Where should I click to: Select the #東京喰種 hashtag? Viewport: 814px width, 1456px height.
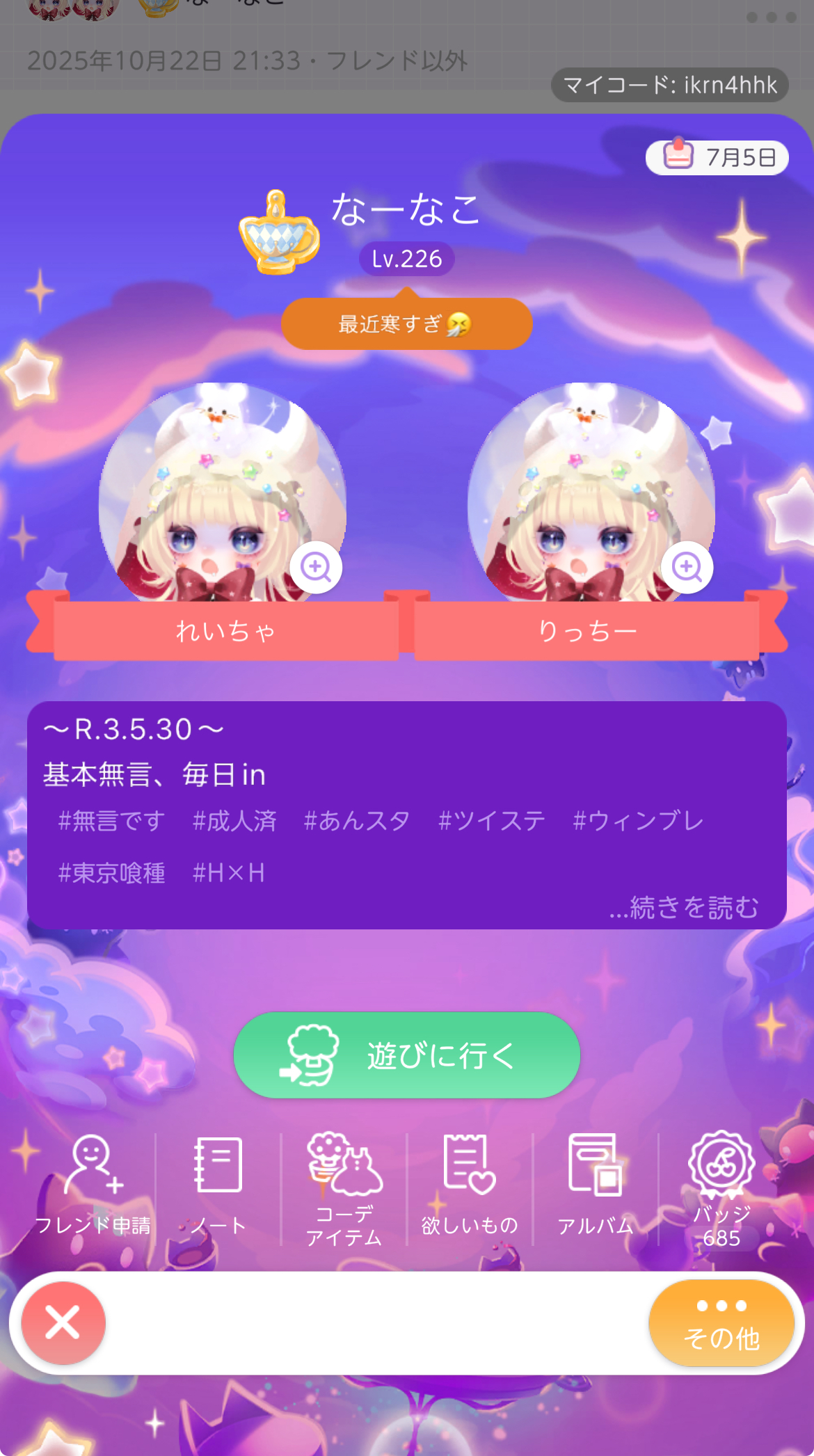[x=112, y=872]
